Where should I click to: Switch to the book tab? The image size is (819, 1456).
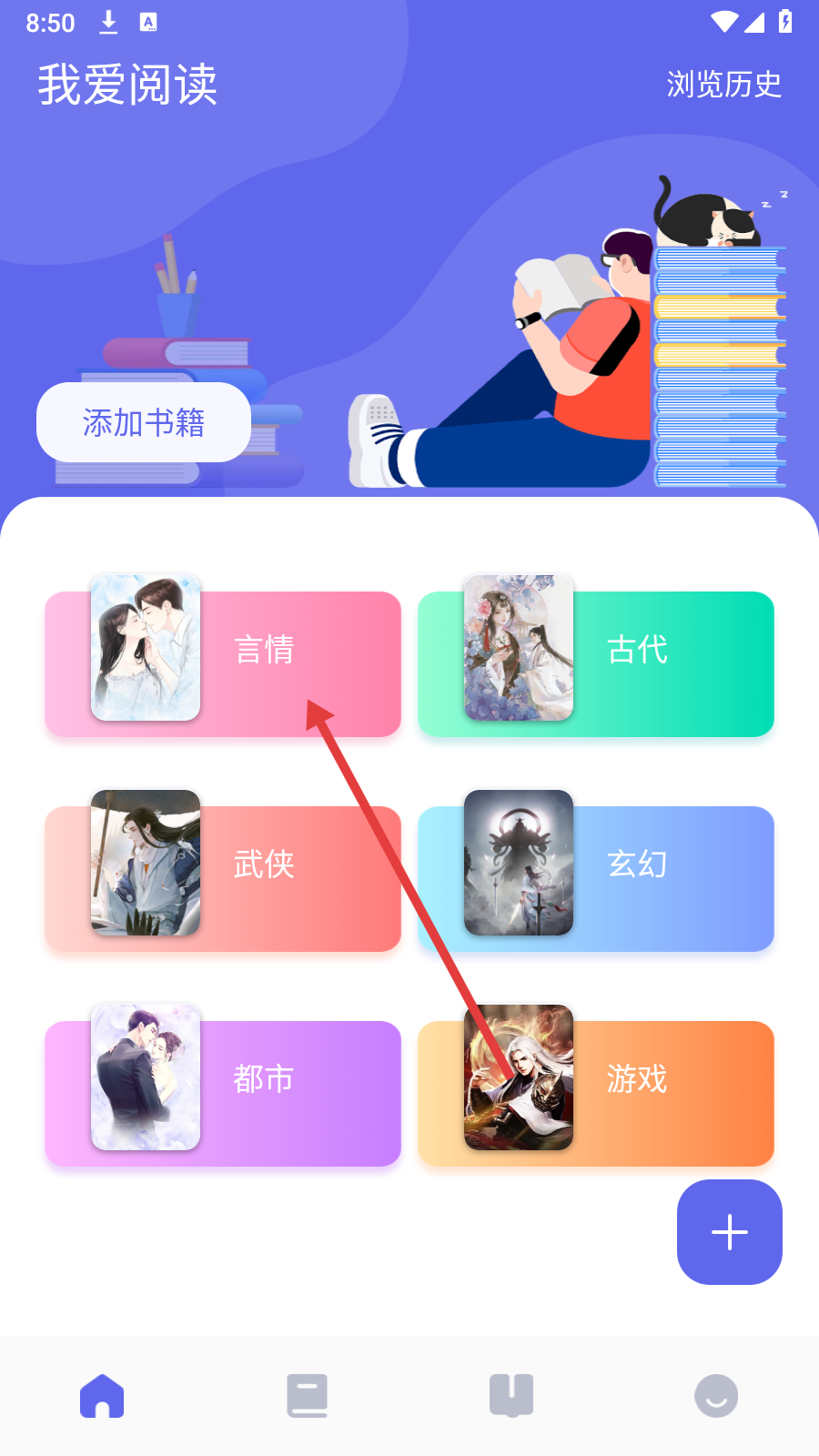tap(308, 1396)
